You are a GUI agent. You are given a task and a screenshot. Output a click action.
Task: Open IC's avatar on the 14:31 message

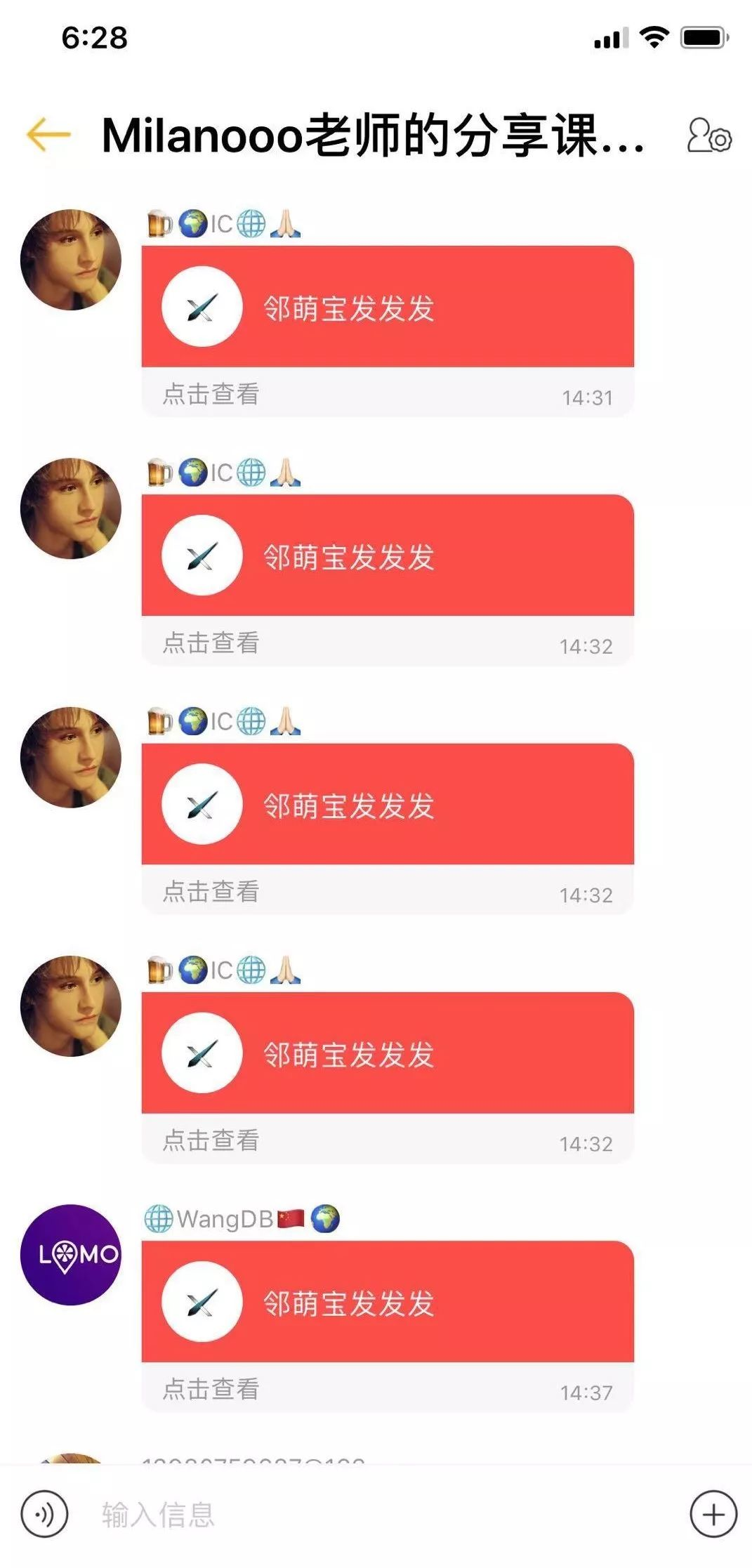(71, 260)
